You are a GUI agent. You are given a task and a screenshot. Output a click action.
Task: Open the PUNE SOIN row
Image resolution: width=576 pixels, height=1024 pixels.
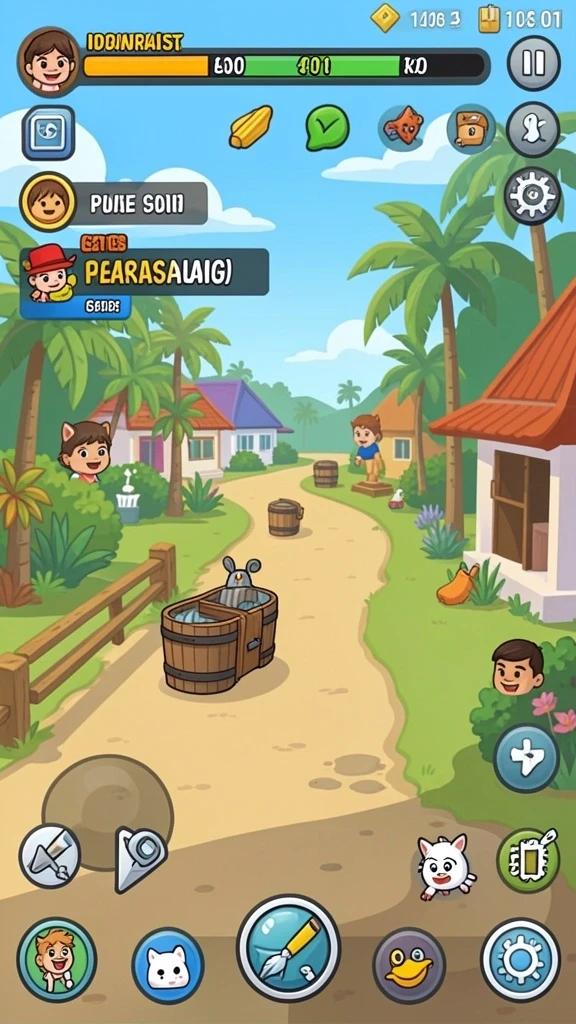pos(114,203)
